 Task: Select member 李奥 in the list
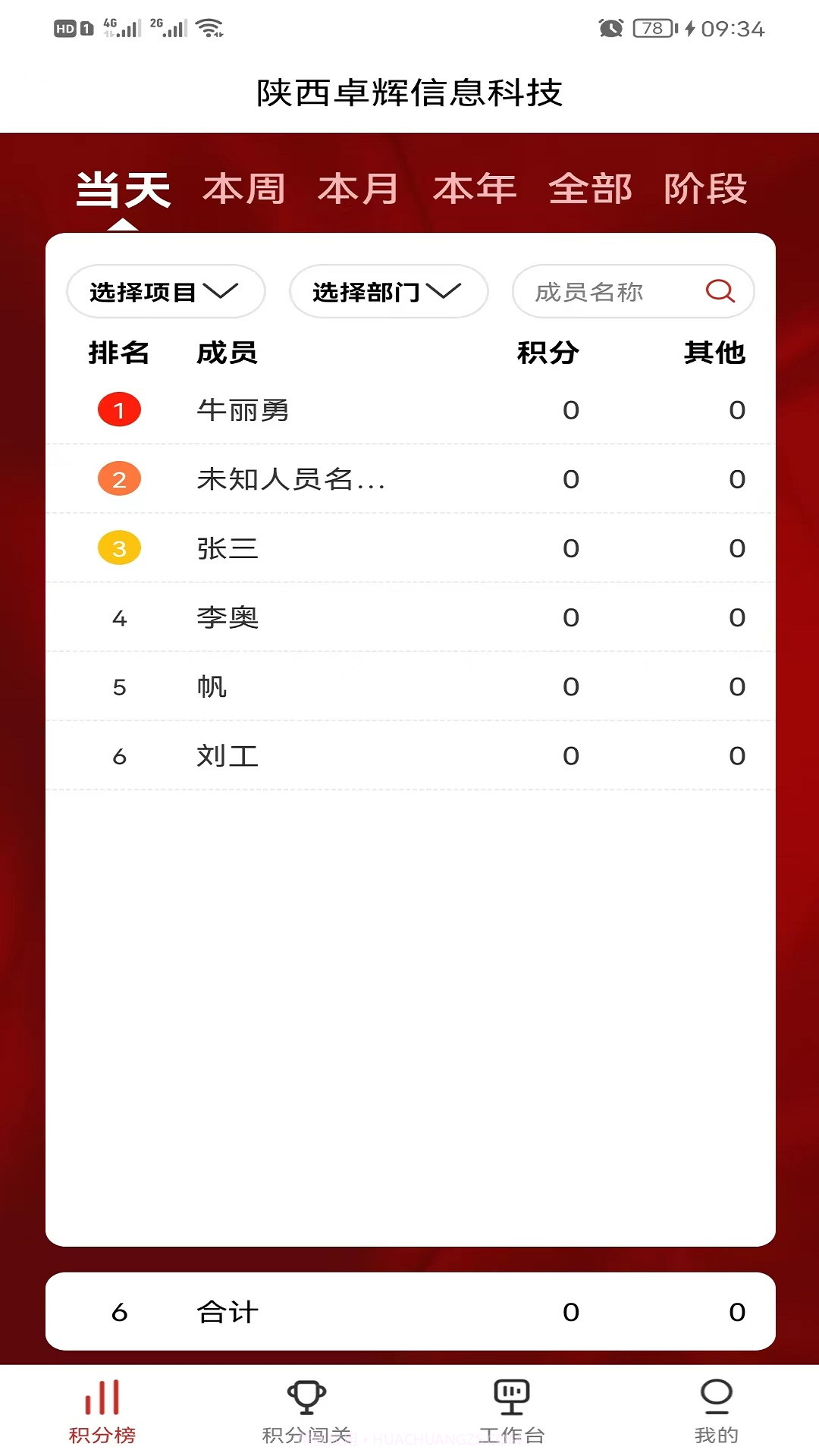pos(227,617)
